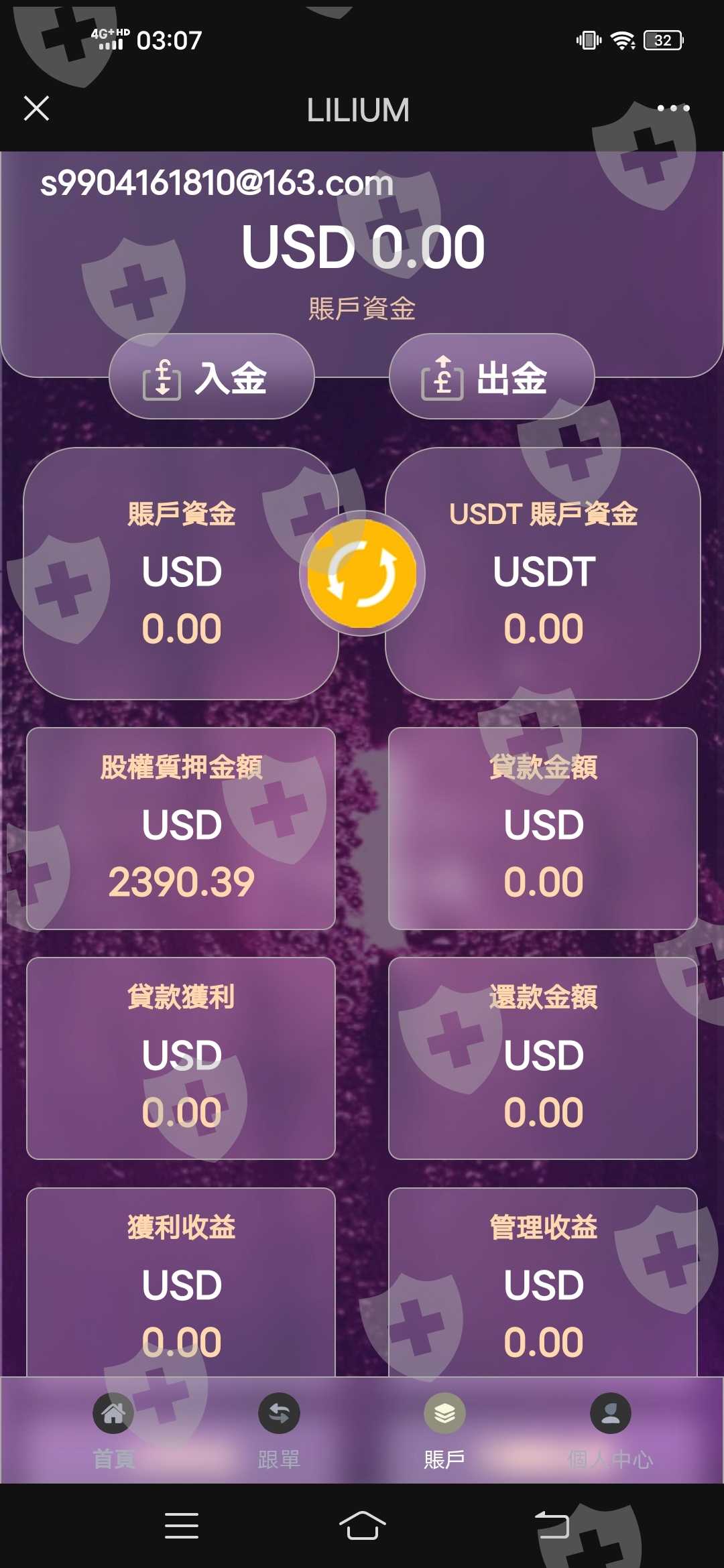The width and height of the screenshot is (724, 1568).
Task: Tap the system home button
Action: coord(362,1526)
